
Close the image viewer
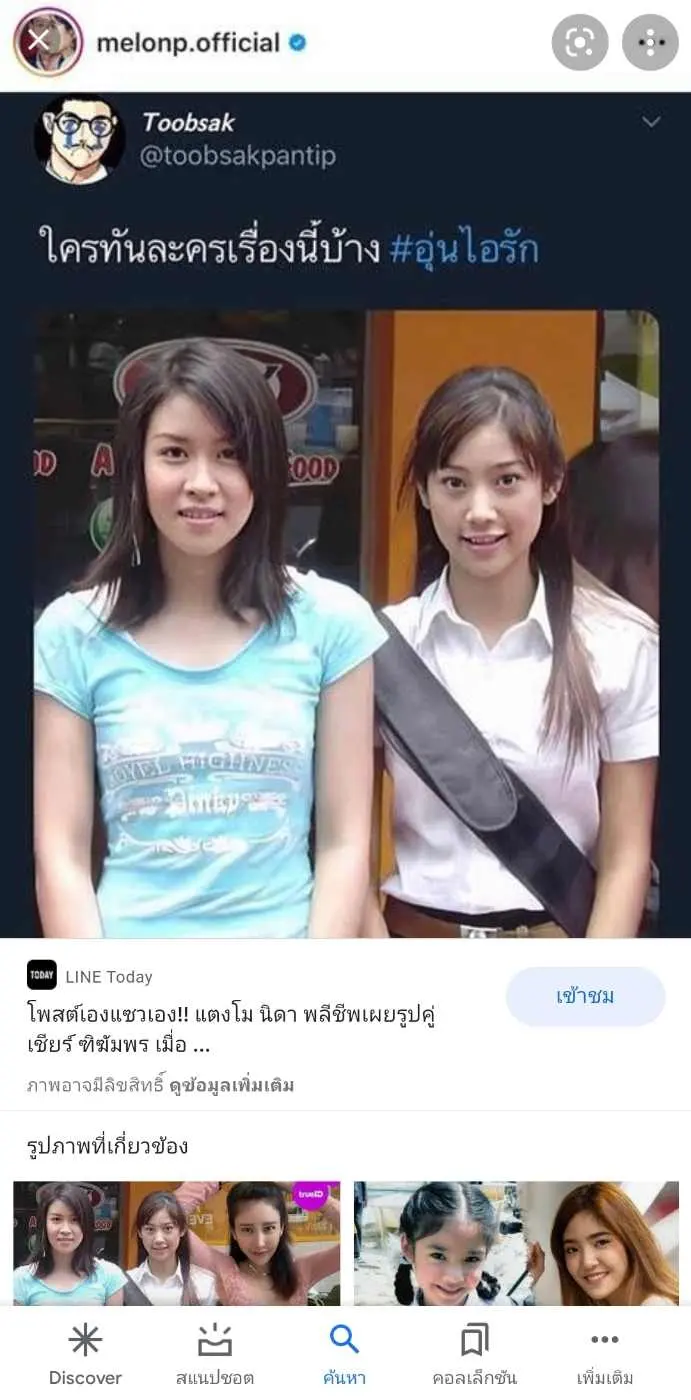pos(38,41)
